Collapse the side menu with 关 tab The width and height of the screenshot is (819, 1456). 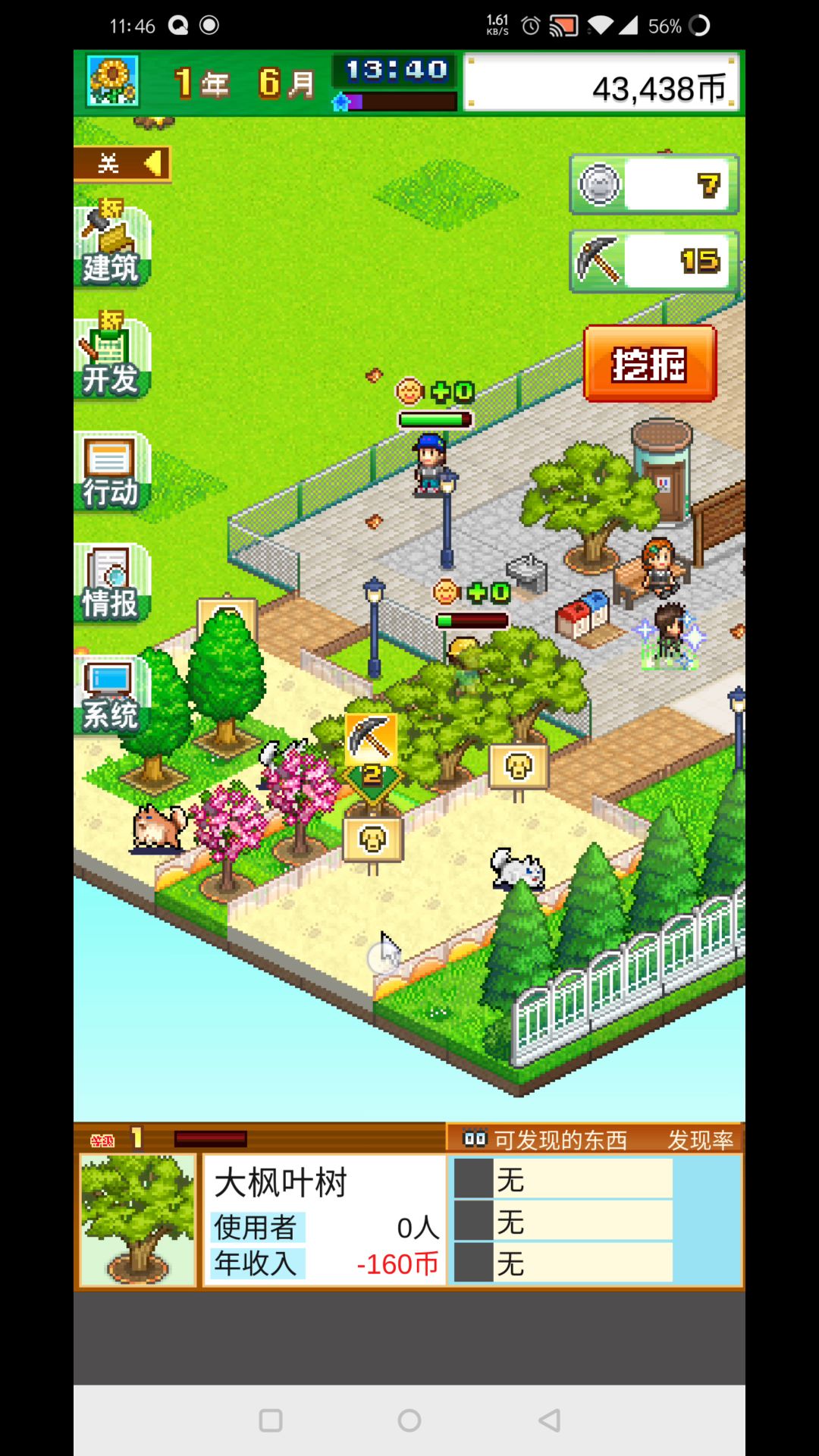tap(123, 163)
